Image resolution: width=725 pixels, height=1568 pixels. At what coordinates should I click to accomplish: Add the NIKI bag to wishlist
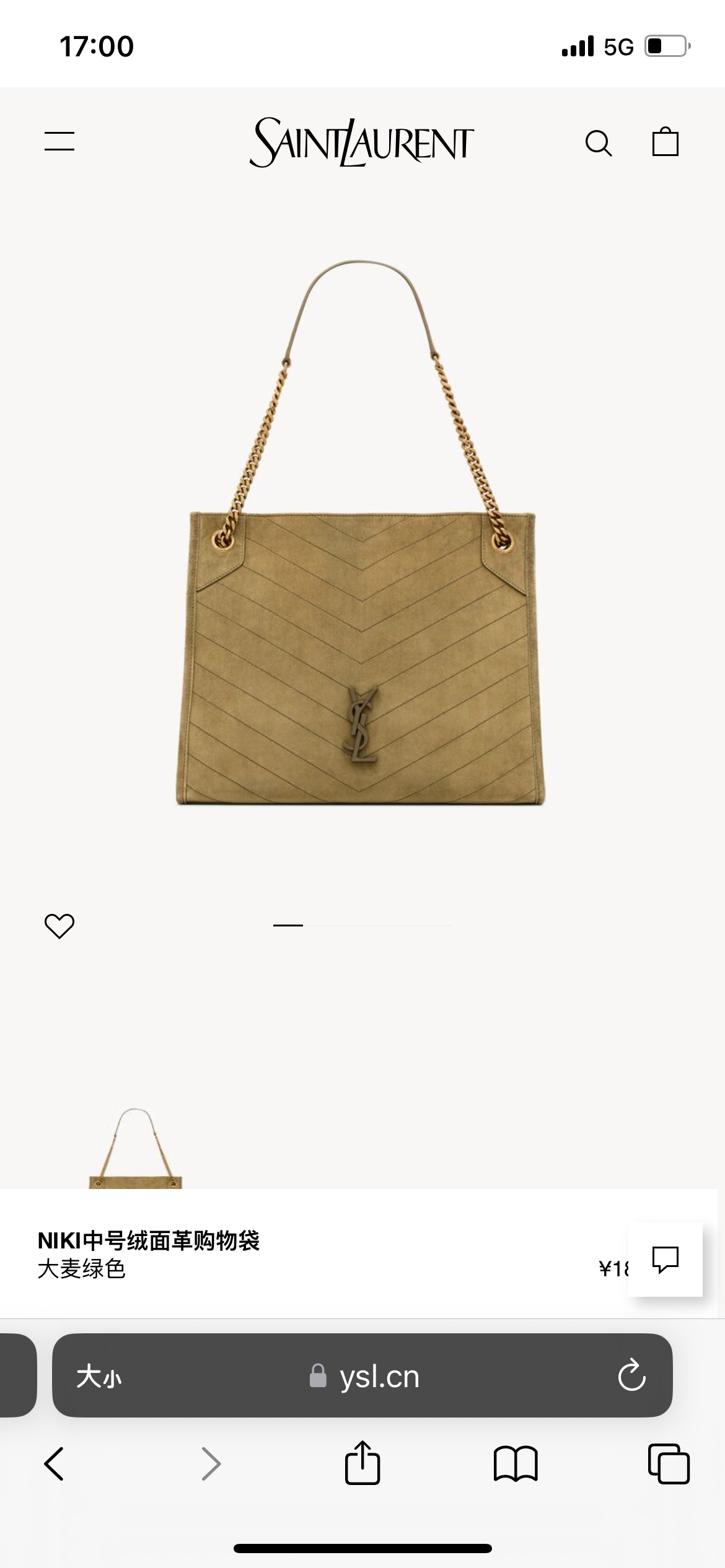pos(59,926)
